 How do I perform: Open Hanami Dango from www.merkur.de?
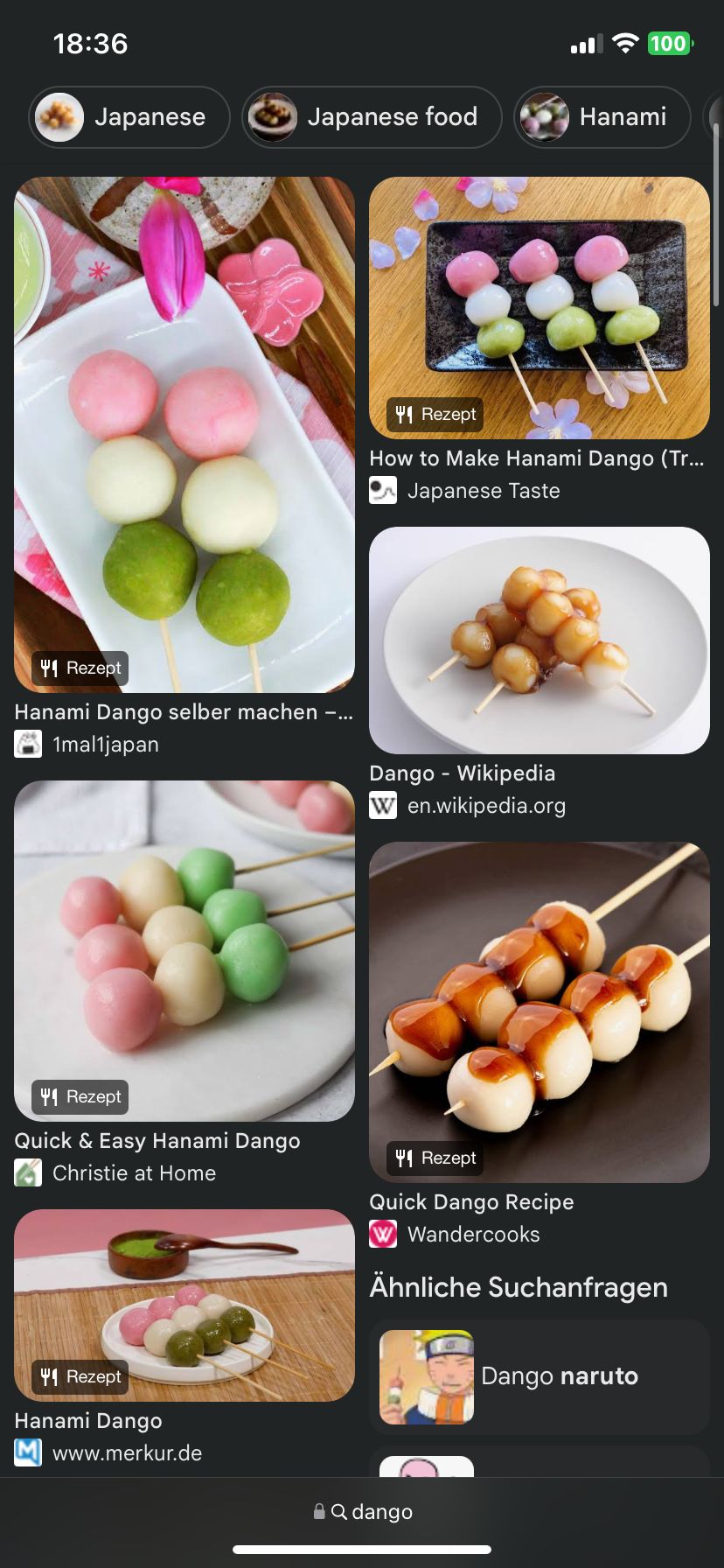click(184, 1305)
